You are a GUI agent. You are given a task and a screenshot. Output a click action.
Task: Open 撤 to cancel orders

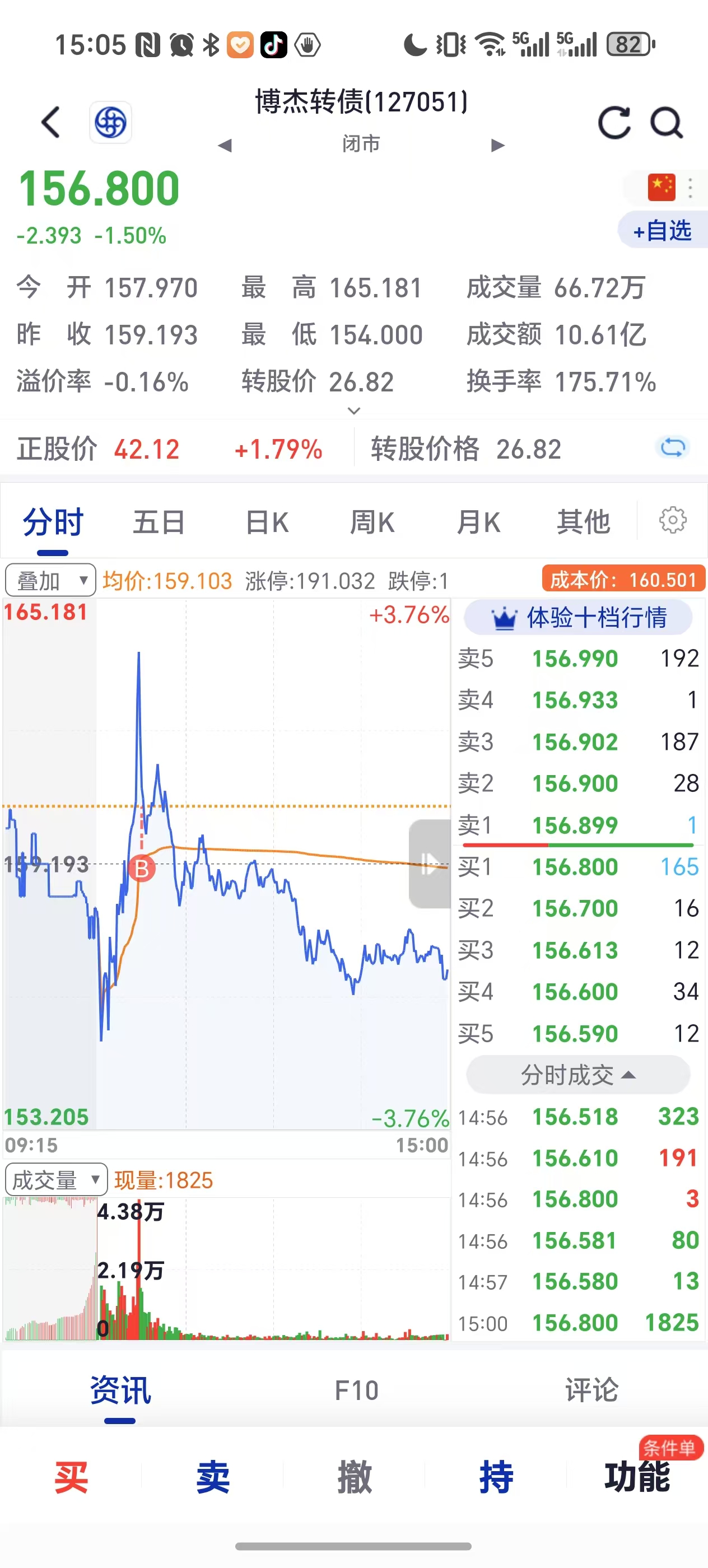click(x=355, y=1477)
